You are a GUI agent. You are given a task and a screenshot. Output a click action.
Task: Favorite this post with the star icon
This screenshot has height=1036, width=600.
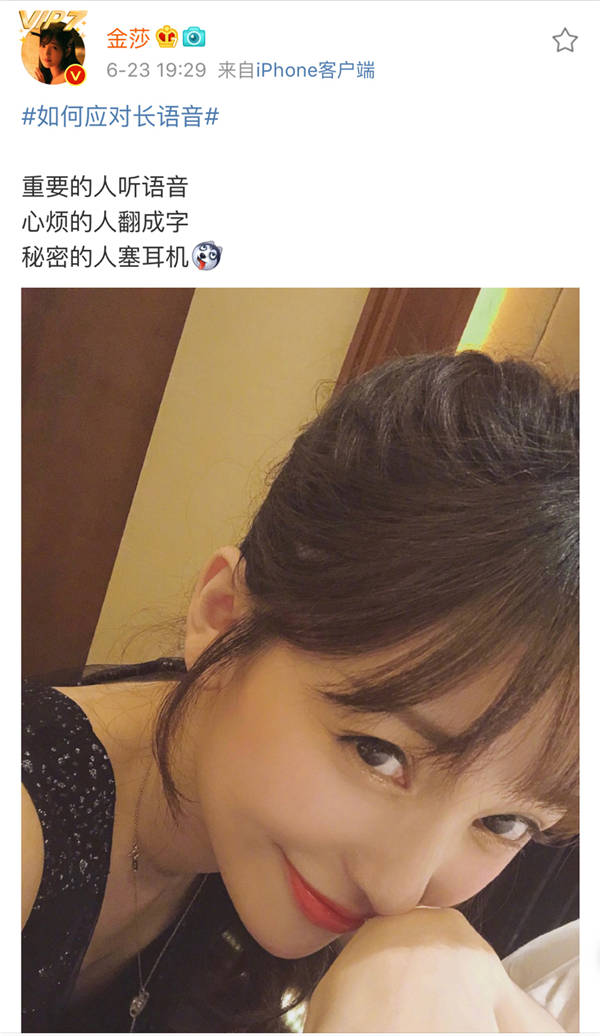click(565, 41)
